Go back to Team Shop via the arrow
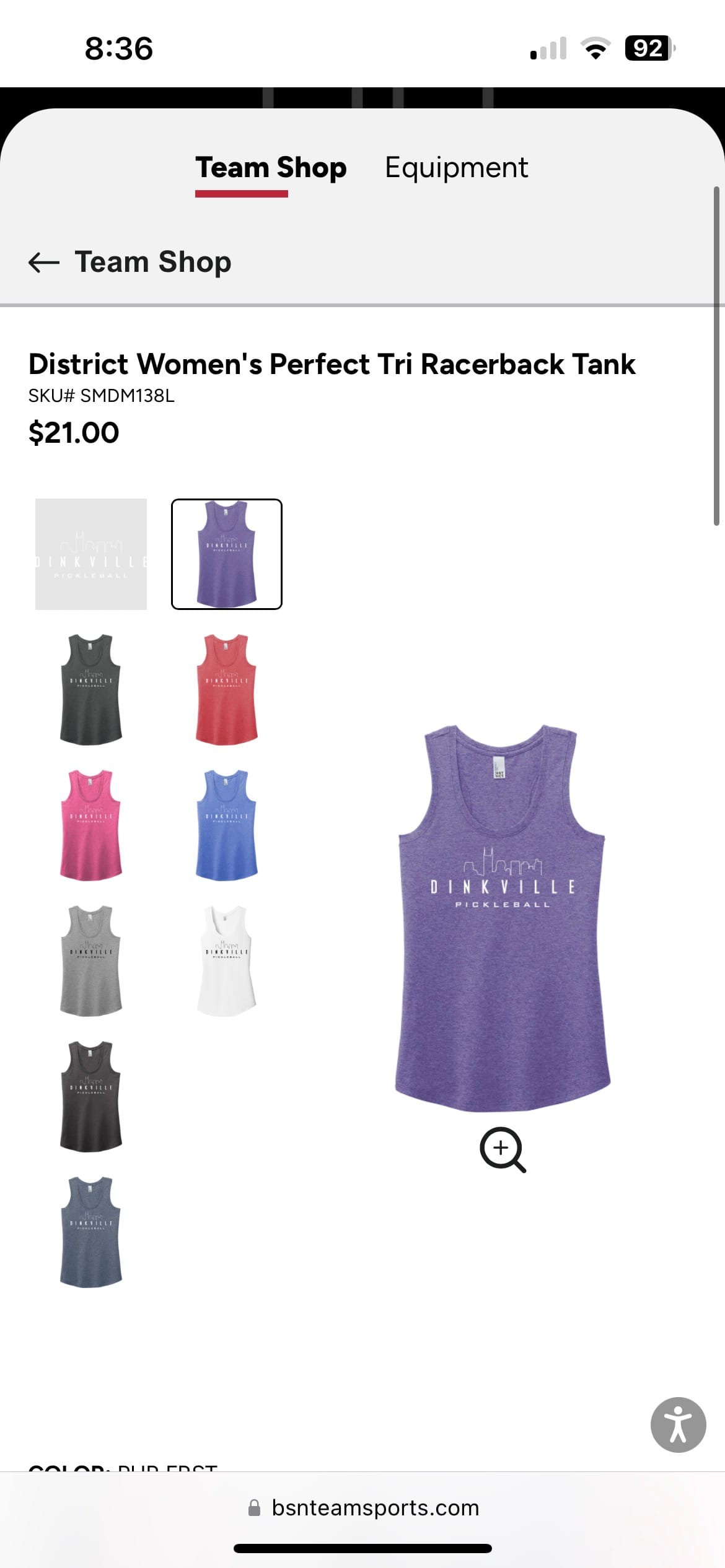 pos(44,262)
